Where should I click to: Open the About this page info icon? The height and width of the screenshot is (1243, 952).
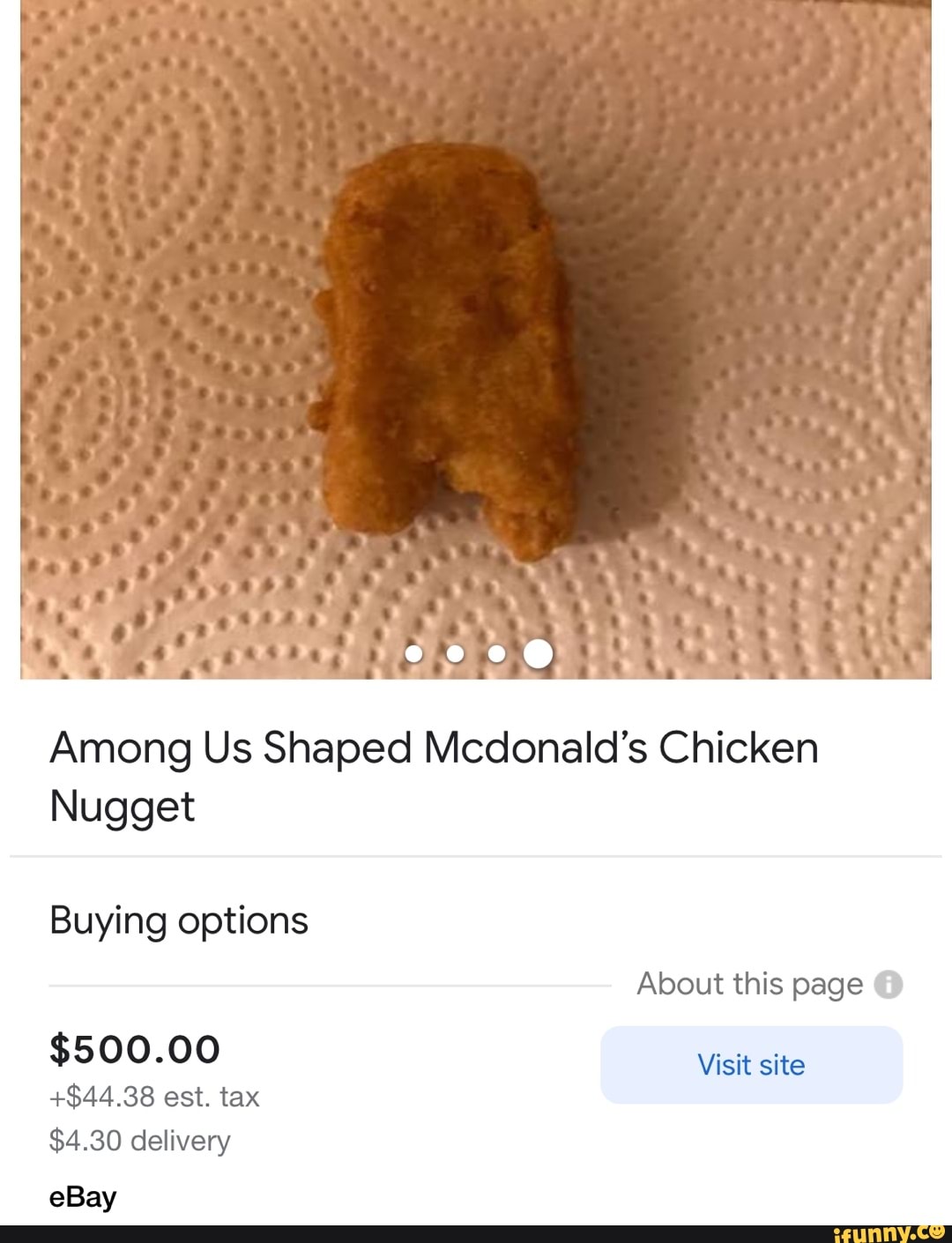click(889, 985)
